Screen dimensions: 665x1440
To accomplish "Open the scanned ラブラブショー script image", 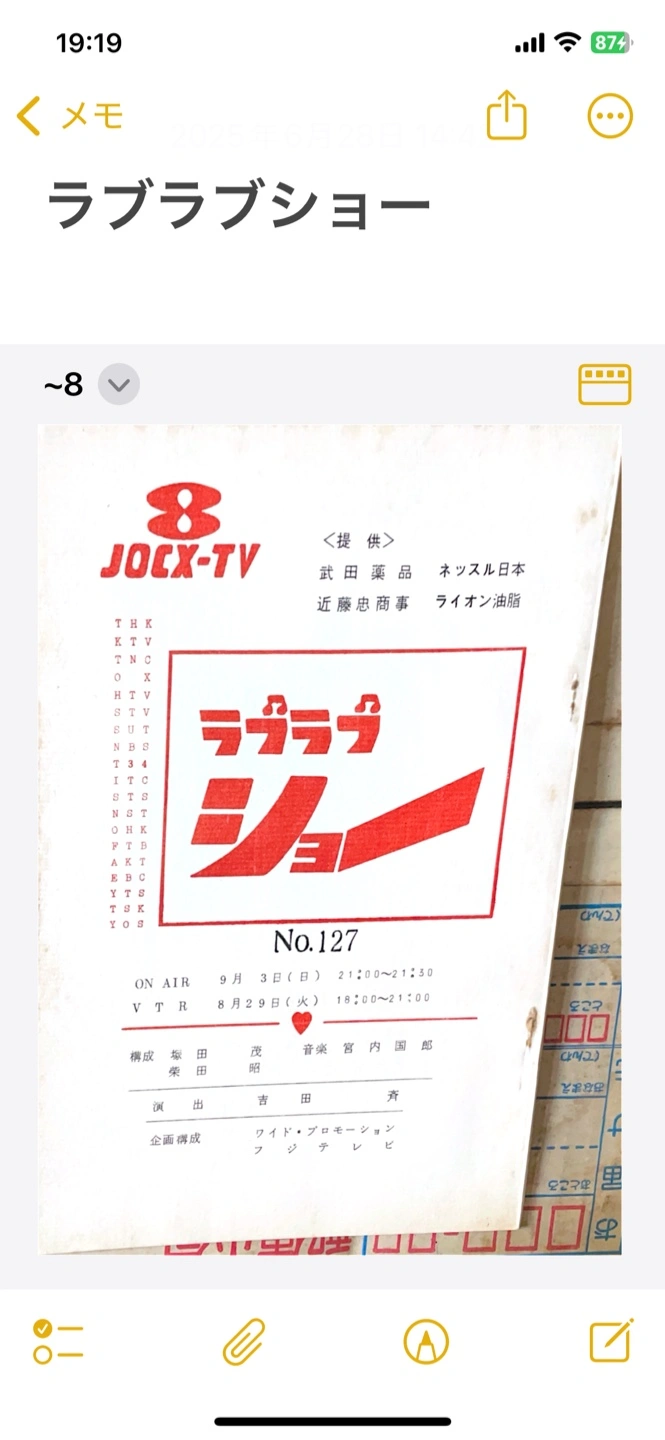I will click(x=330, y=838).
